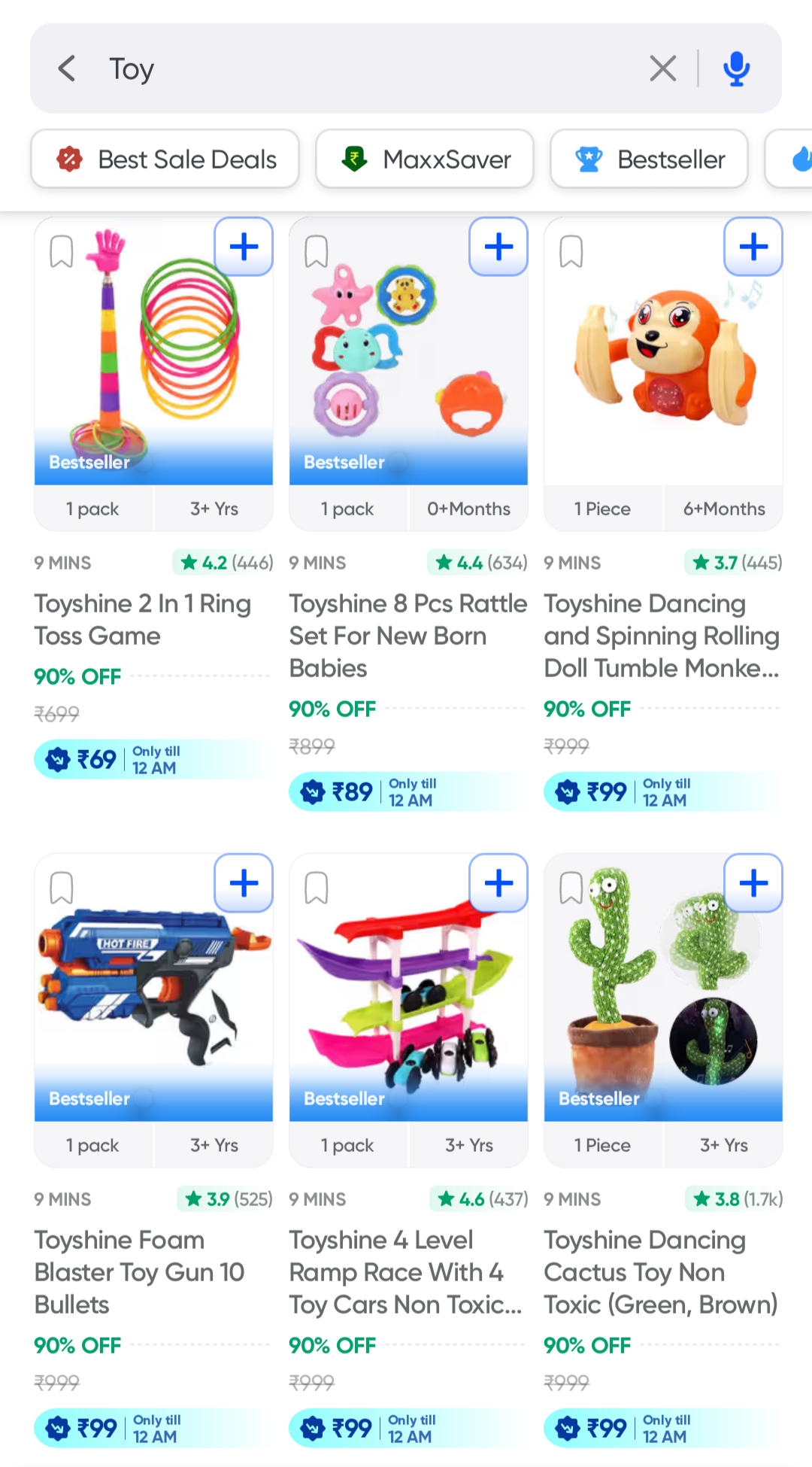The image size is (812, 1467).
Task: Open Toyshine Dancing Cactus Toy product
Action: point(662,1271)
